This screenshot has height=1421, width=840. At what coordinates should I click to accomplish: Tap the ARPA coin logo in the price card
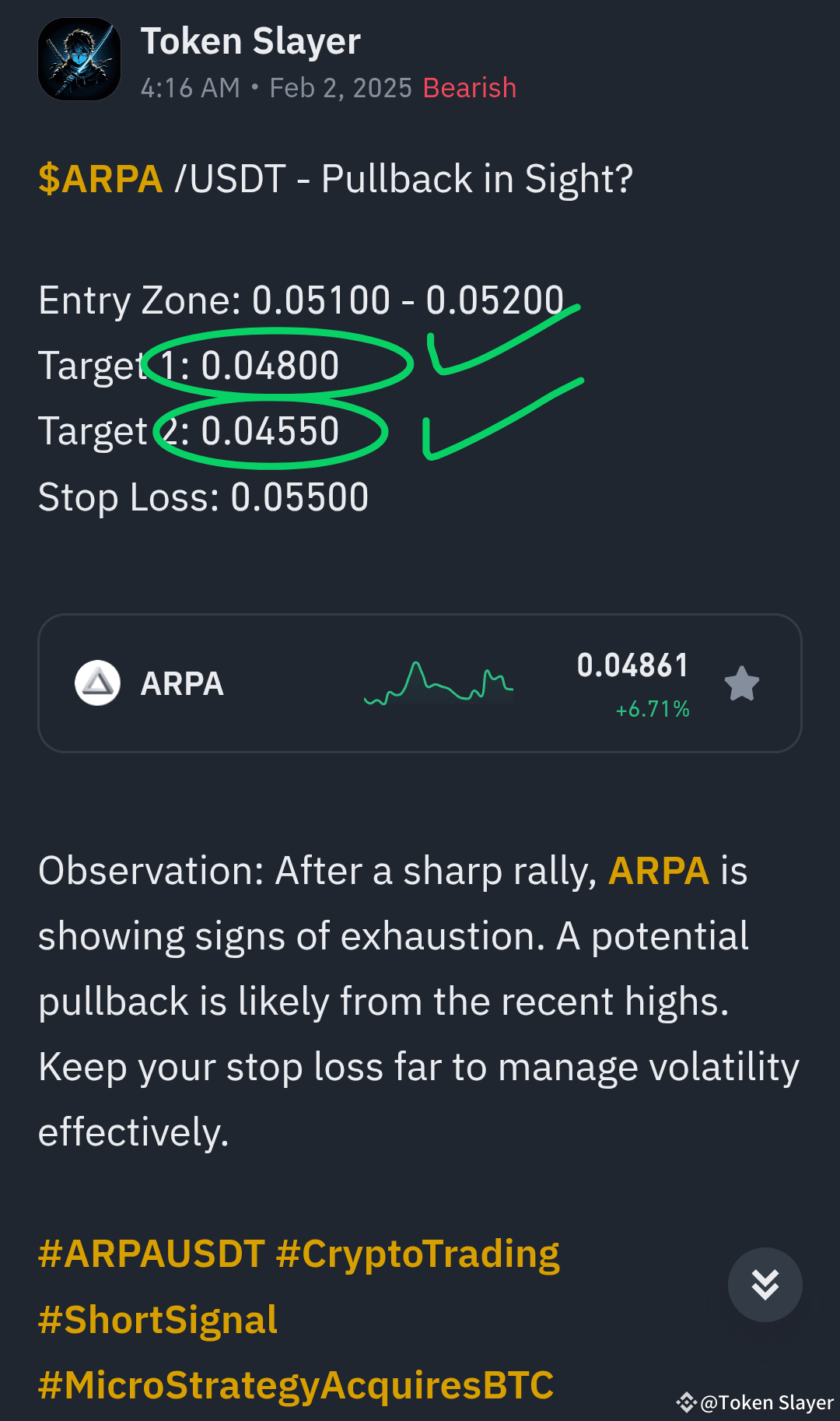click(96, 683)
